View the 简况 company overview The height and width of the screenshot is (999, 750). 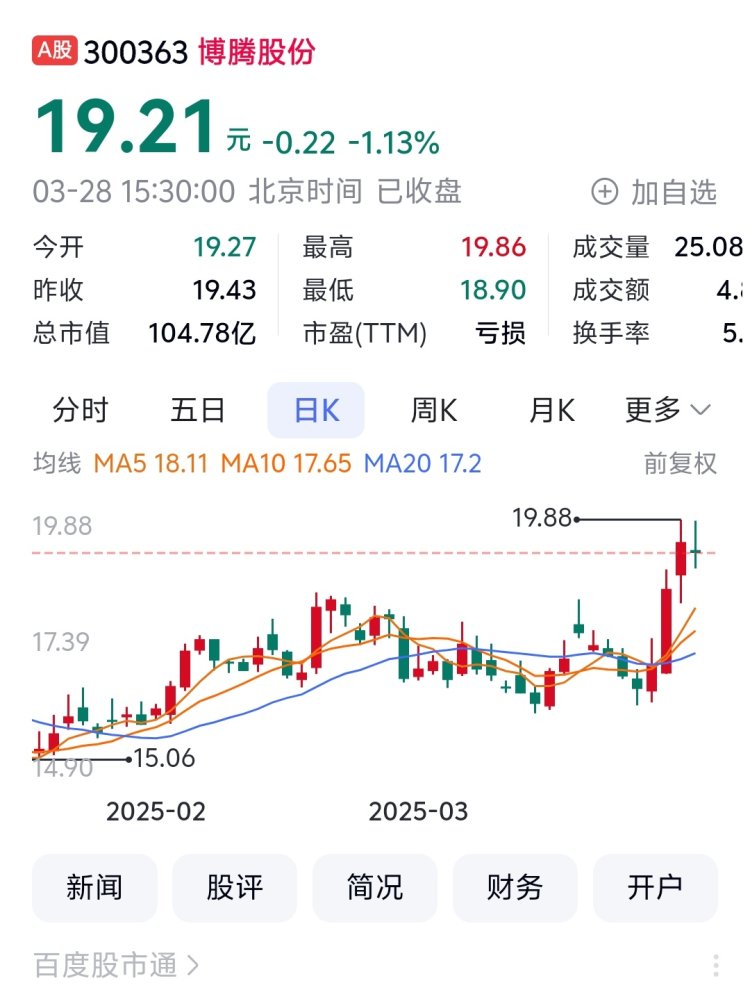click(375, 887)
